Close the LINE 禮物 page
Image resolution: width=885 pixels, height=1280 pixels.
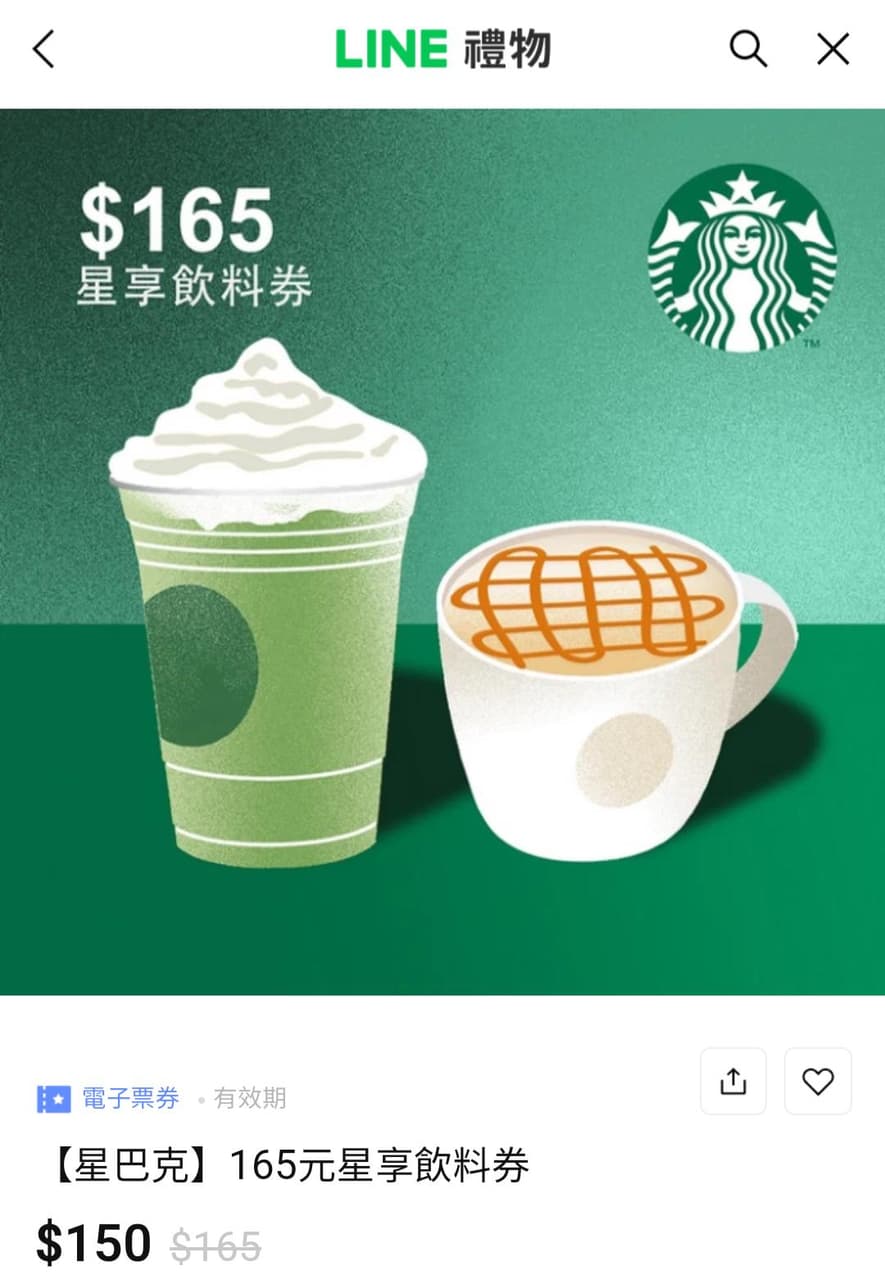coord(832,49)
